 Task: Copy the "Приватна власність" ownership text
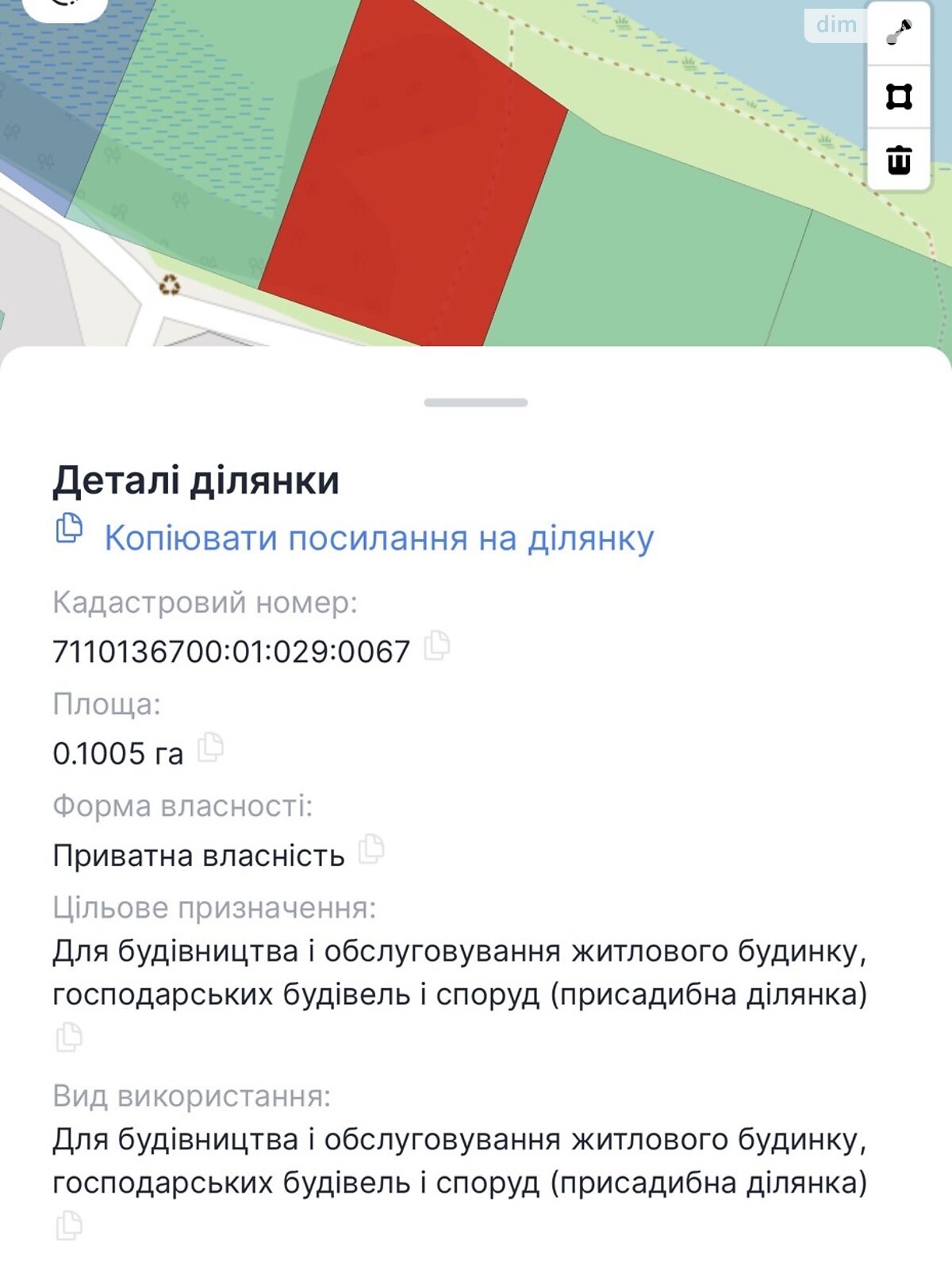pyautogui.click(x=374, y=850)
